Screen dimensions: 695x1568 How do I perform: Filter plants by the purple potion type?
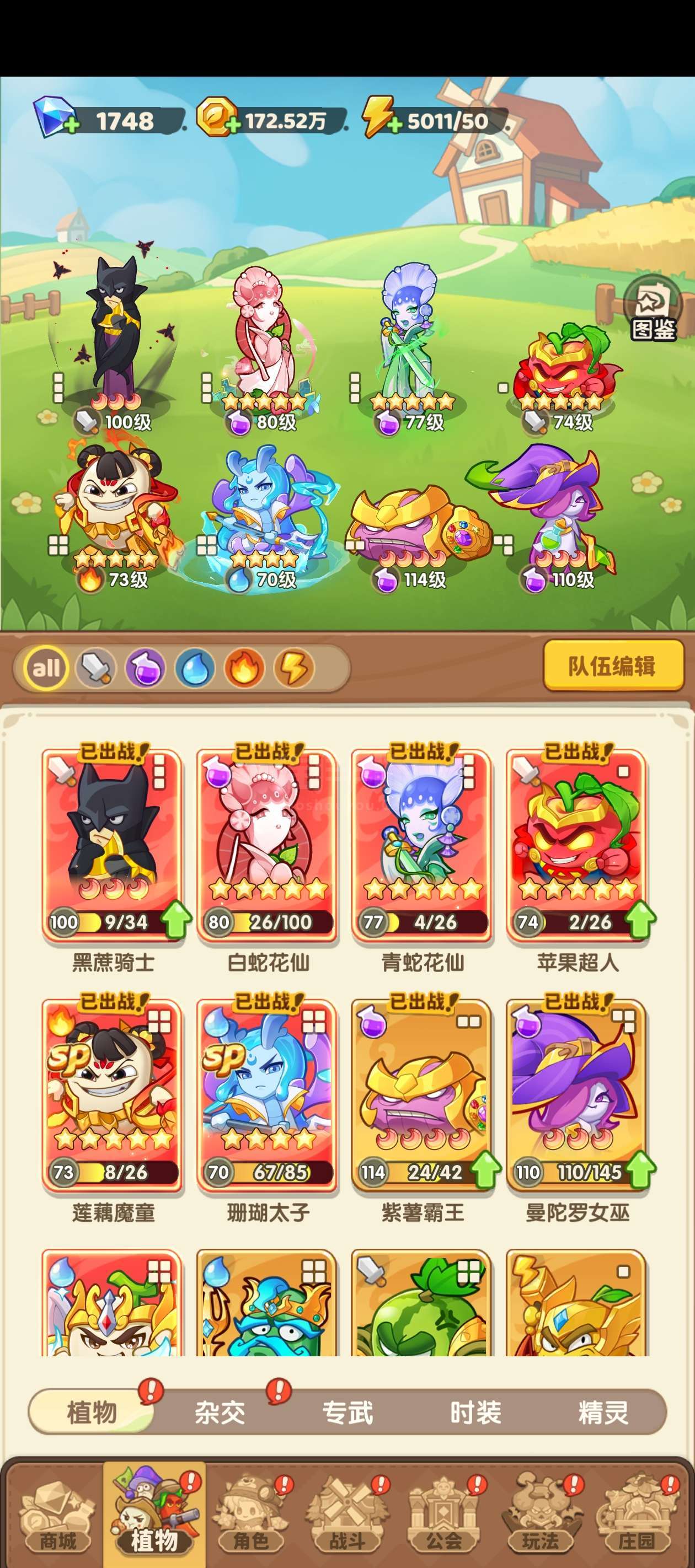click(x=146, y=668)
